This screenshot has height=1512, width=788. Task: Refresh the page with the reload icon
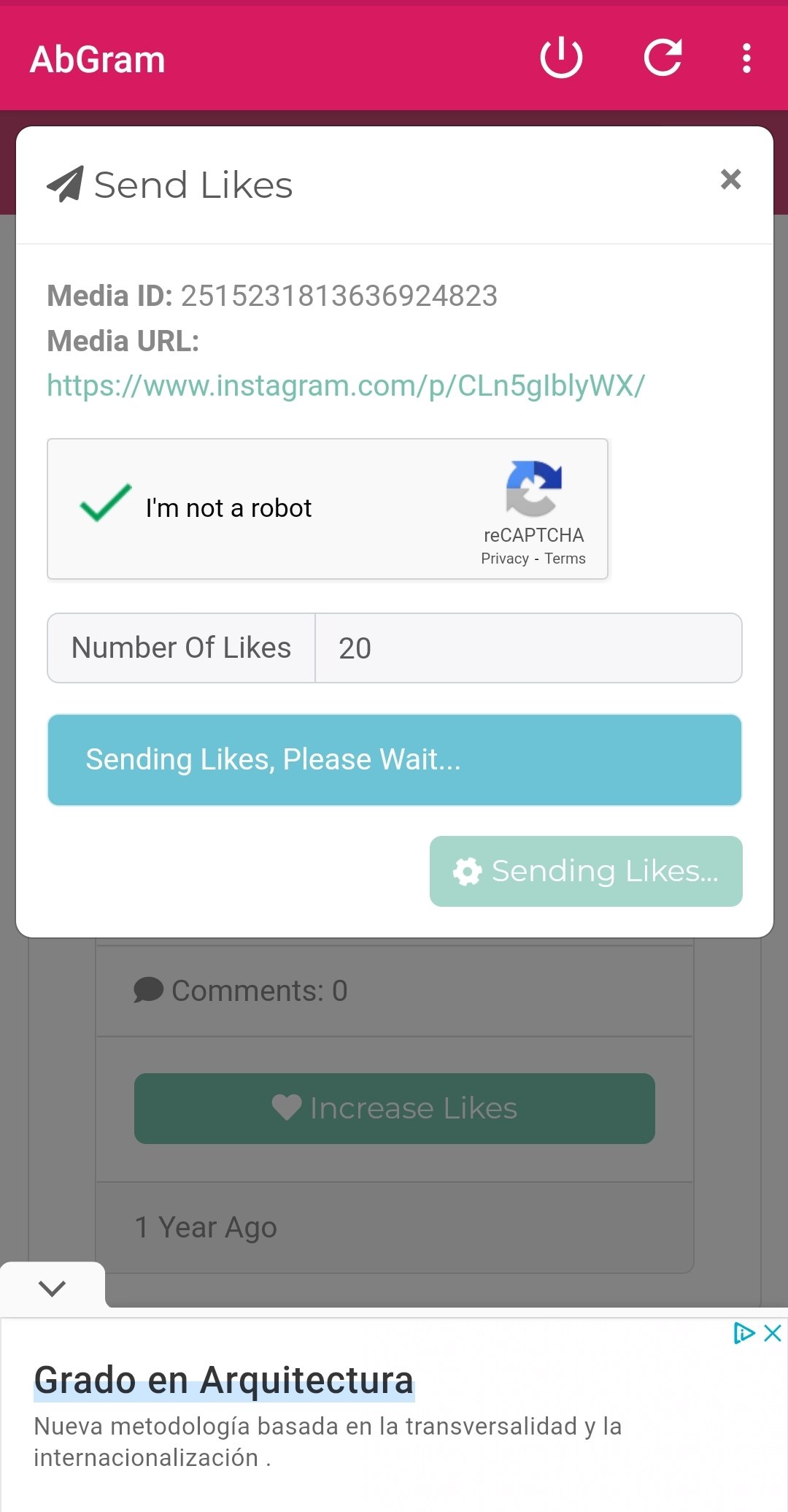[x=663, y=58]
